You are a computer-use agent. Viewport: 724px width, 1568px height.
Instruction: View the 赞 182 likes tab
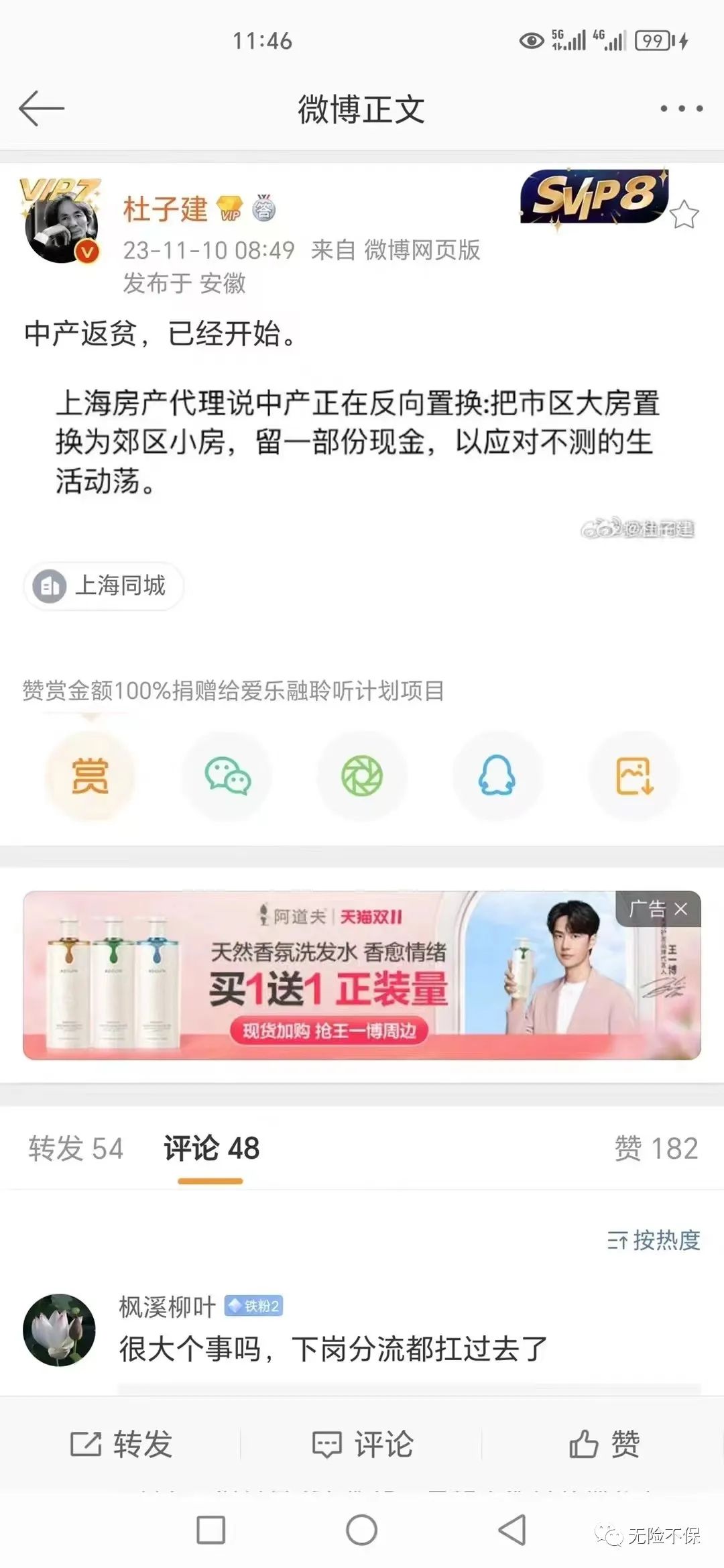pyautogui.click(x=656, y=1148)
